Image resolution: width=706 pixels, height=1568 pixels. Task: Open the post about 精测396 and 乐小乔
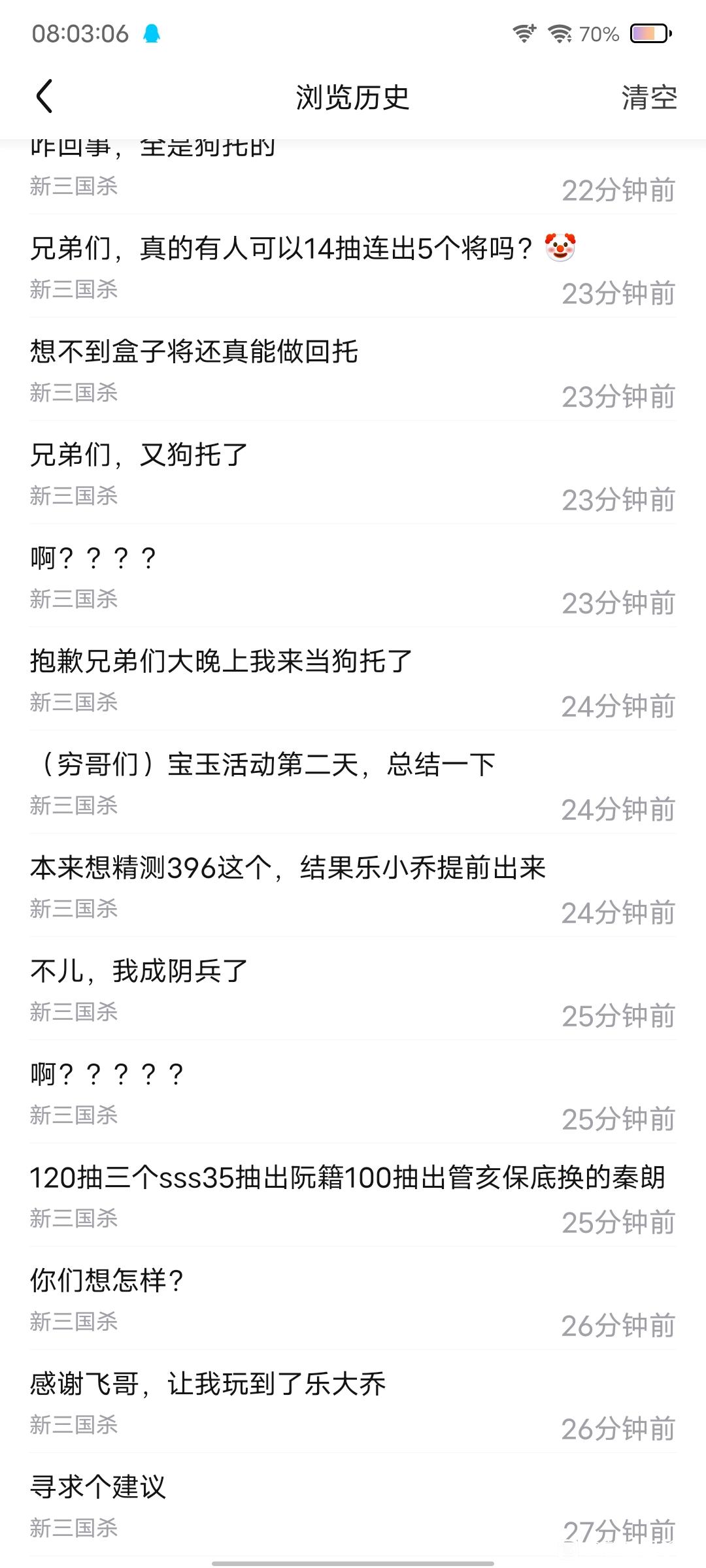click(x=353, y=886)
